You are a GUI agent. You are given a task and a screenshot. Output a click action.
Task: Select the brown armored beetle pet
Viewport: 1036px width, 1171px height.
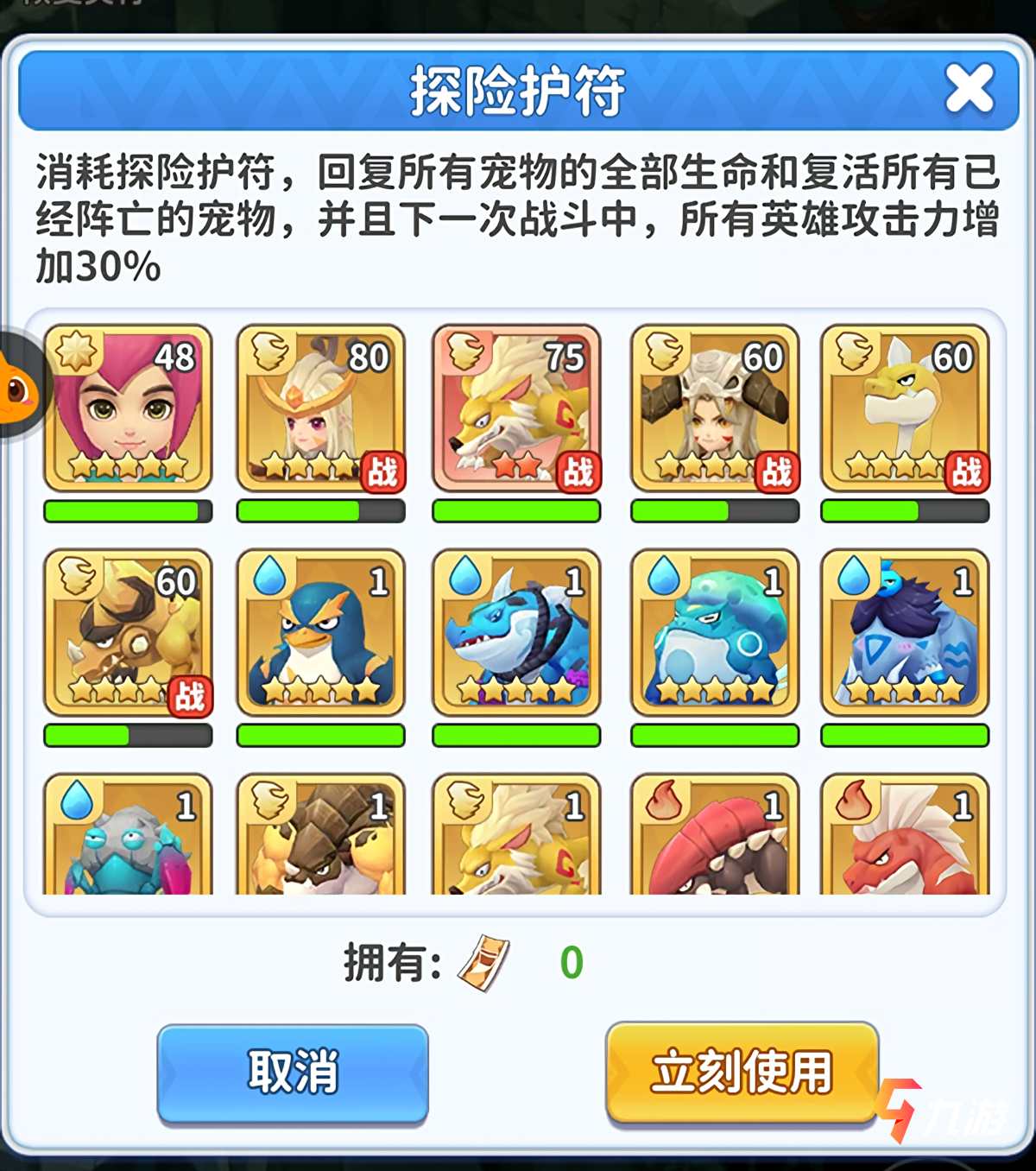(x=321, y=836)
